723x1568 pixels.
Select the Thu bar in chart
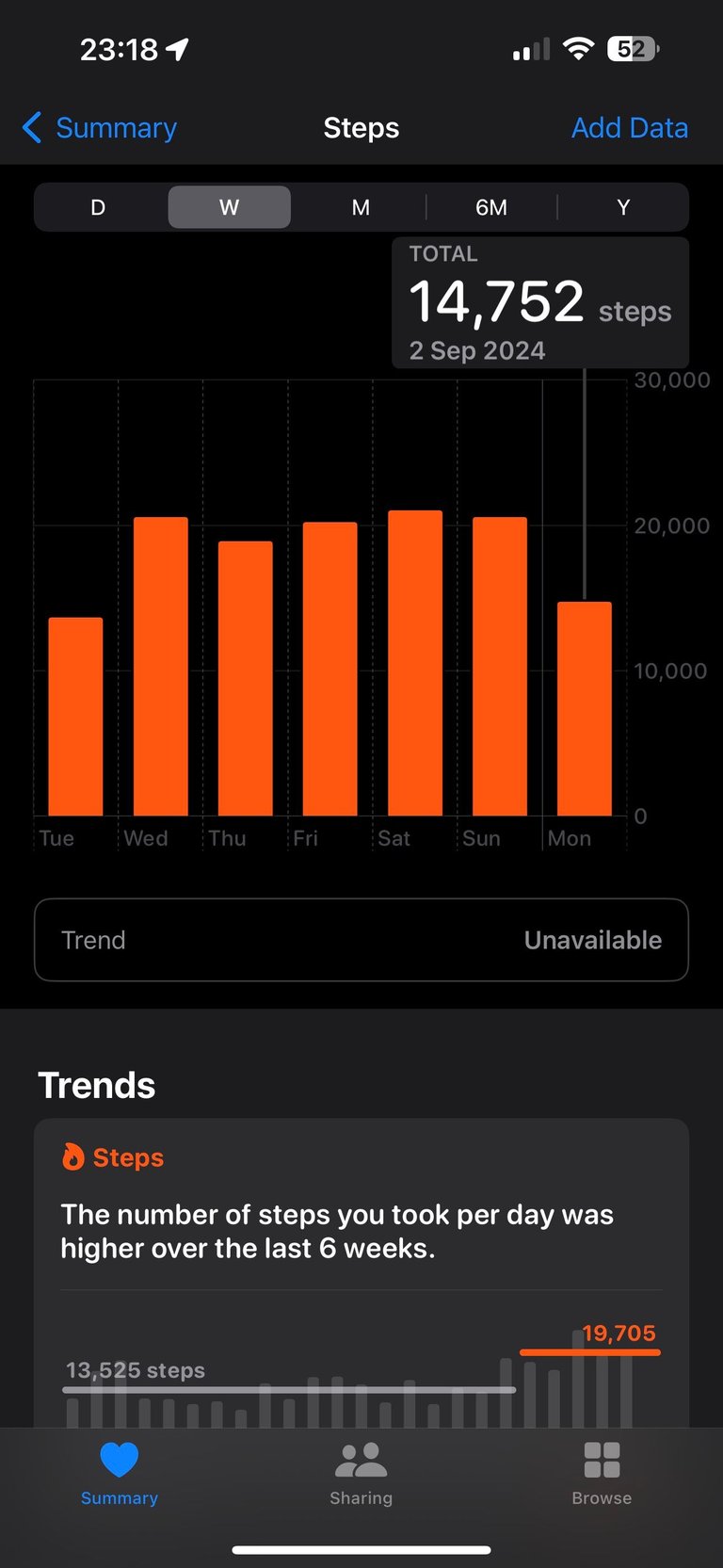245,678
